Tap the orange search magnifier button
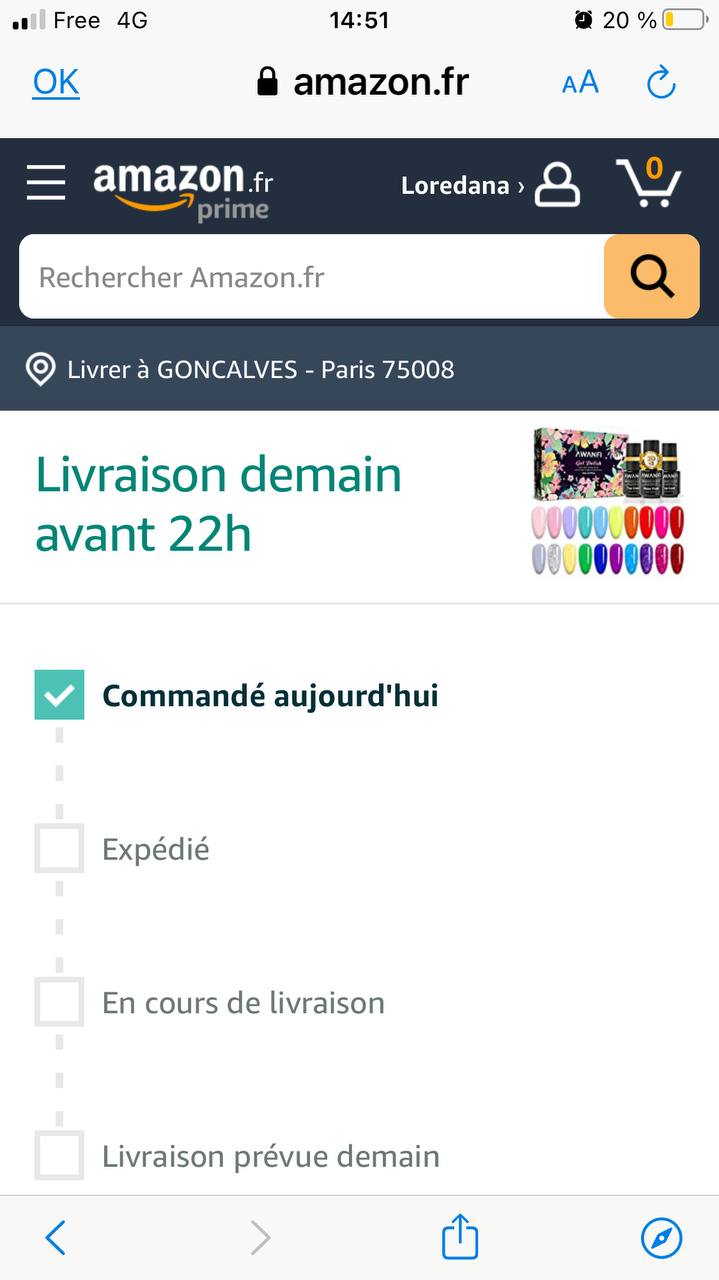The image size is (719, 1280). click(x=652, y=277)
